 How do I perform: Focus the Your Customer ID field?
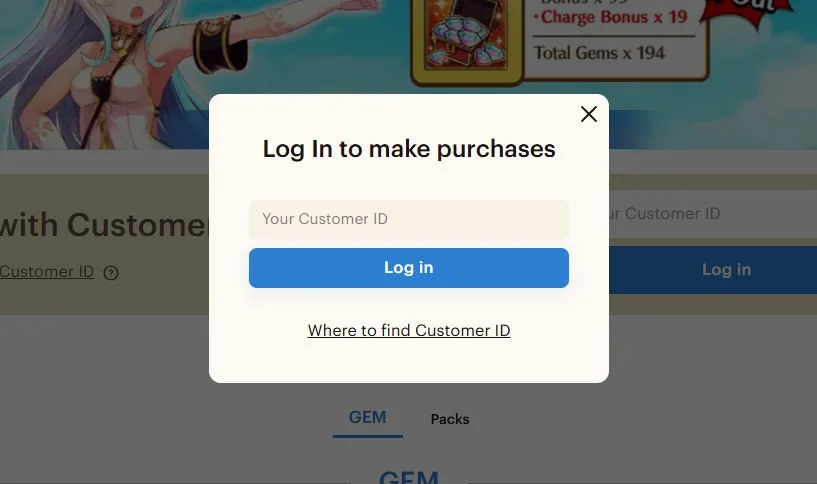point(408,219)
